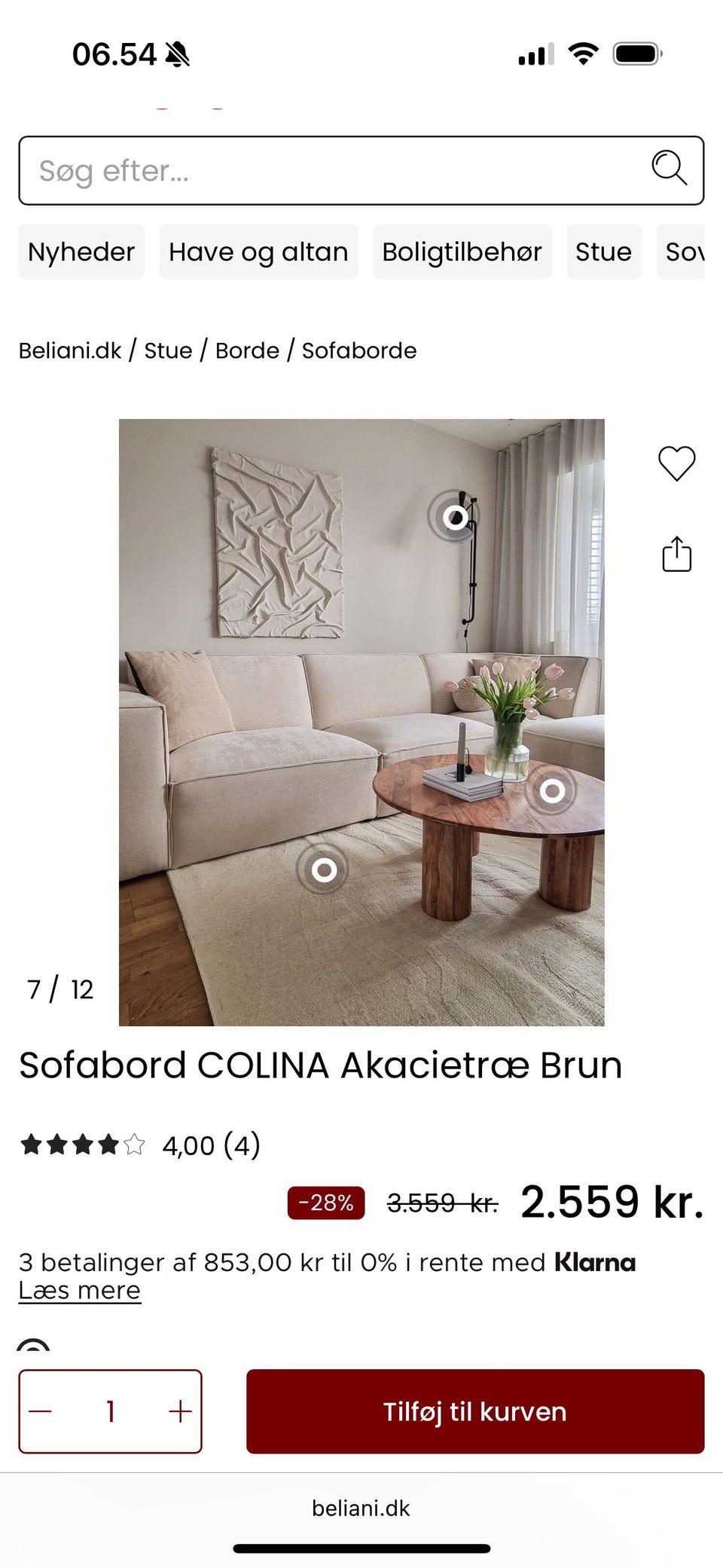Image resolution: width=723 pixels, height=1568 pixels.
Task: Tap the product hotspot on the wall lamp
Action: coord(455,517)
